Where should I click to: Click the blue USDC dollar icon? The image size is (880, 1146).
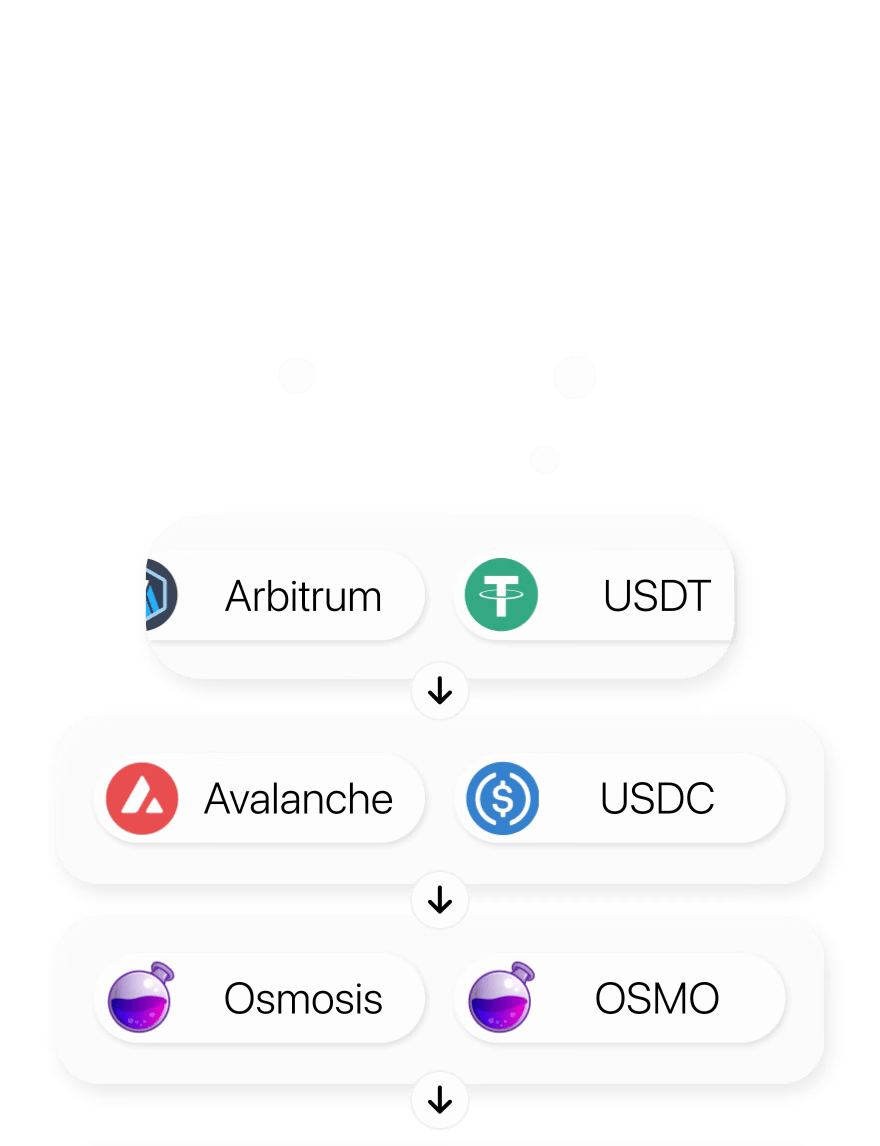[x=503, y=798]
